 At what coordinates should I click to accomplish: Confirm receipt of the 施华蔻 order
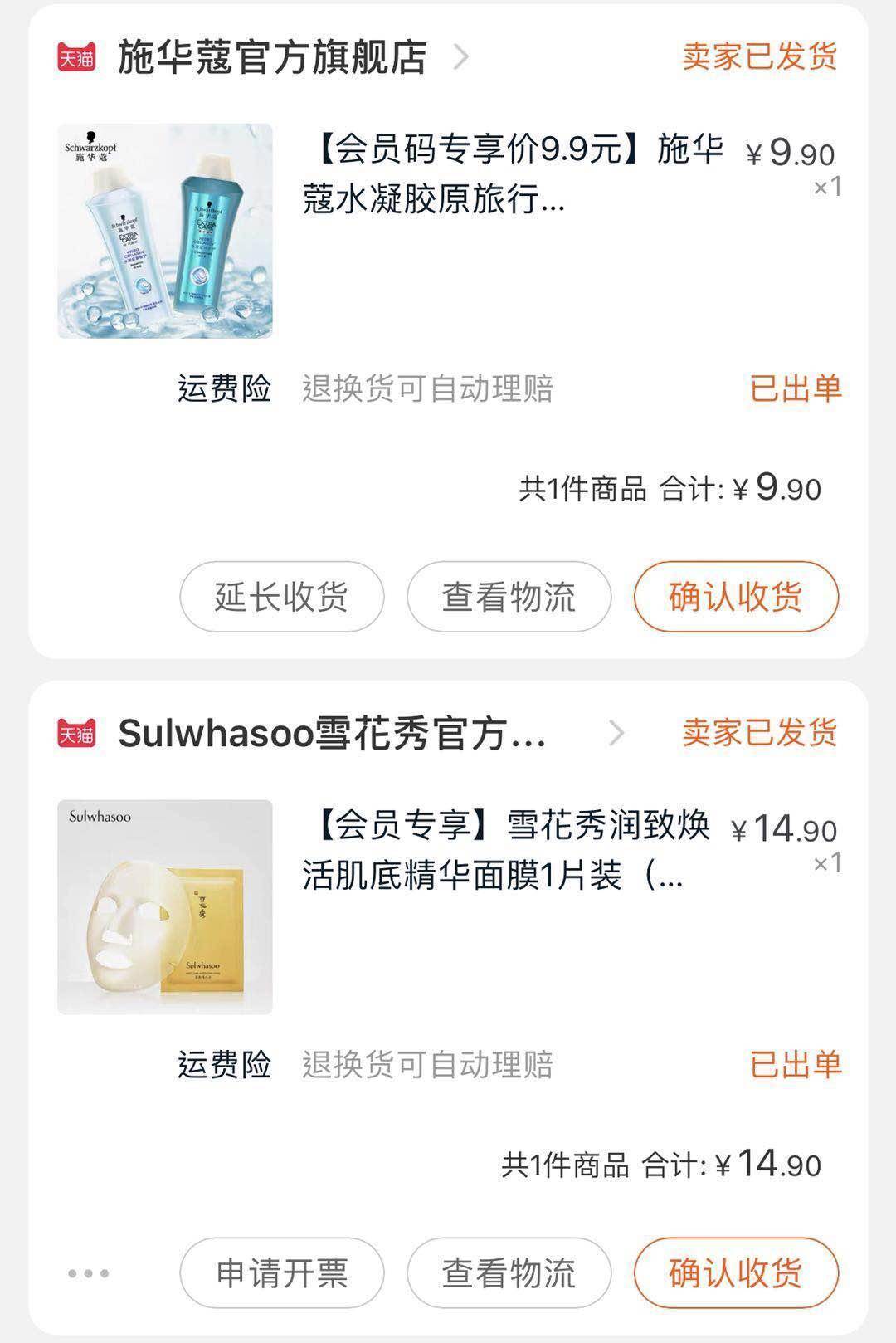pyautogui.click(x=736, y=597)
